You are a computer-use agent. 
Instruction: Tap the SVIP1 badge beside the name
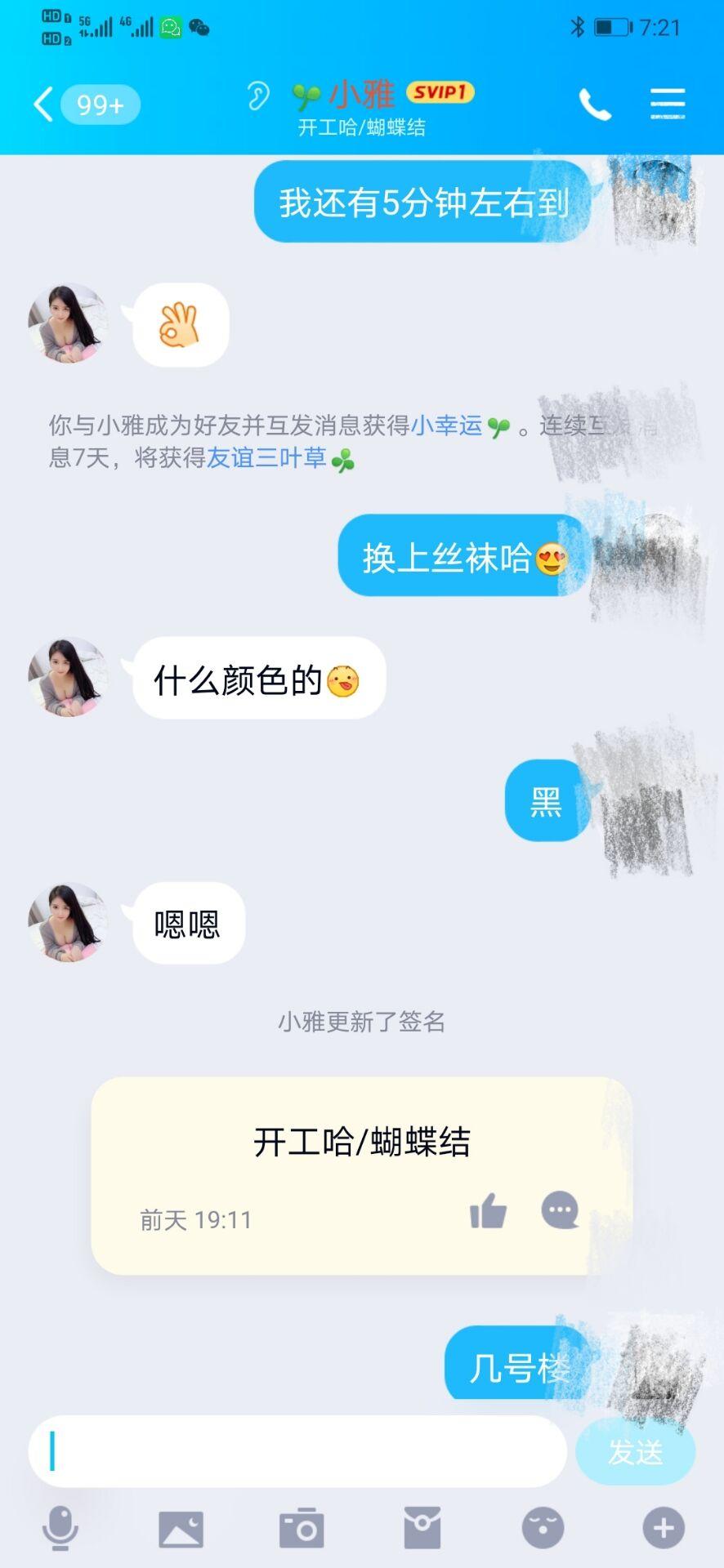coord(440,92)
